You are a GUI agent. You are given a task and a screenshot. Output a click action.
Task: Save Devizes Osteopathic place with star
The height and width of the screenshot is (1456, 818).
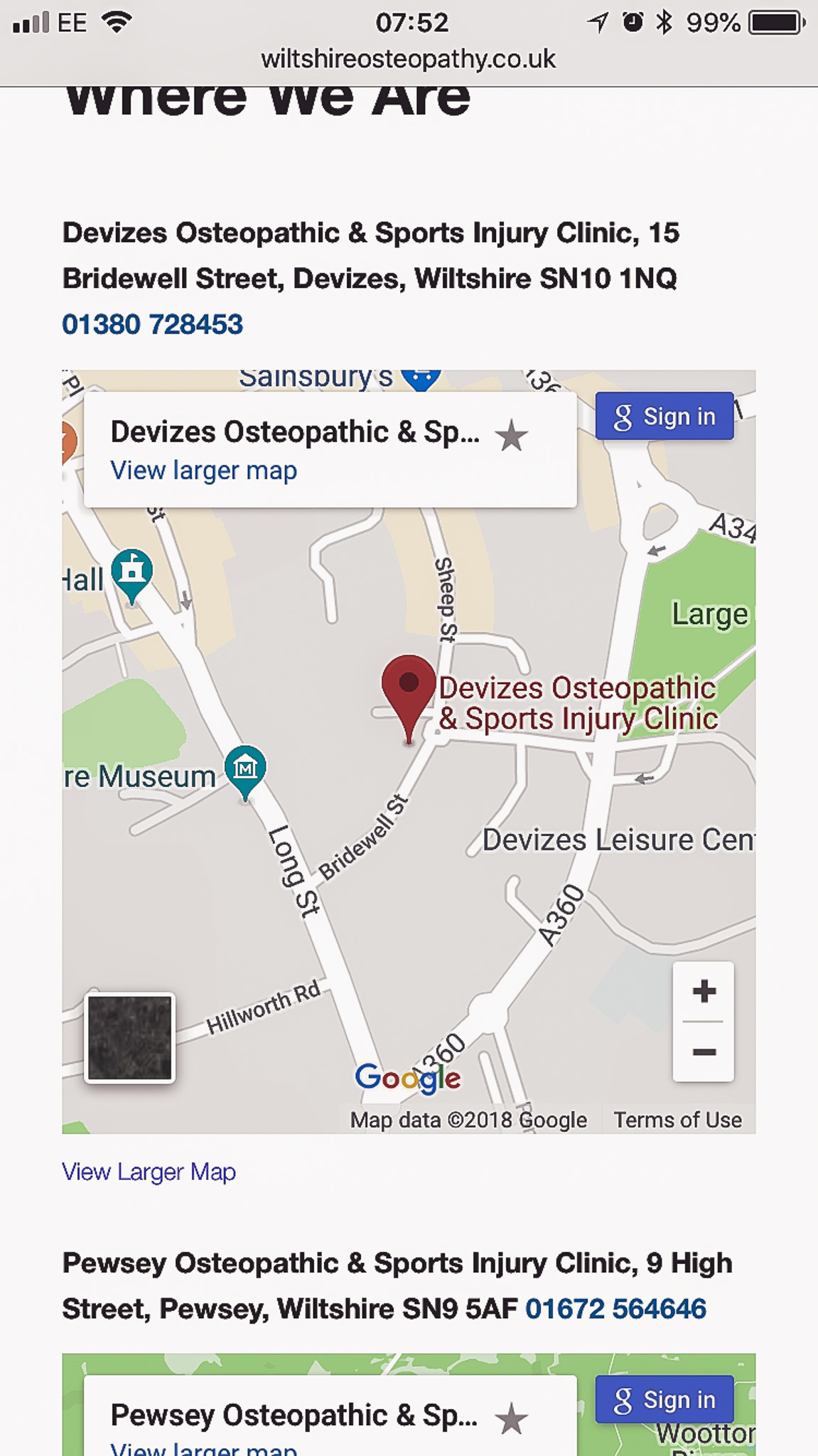tap(512, 436)
